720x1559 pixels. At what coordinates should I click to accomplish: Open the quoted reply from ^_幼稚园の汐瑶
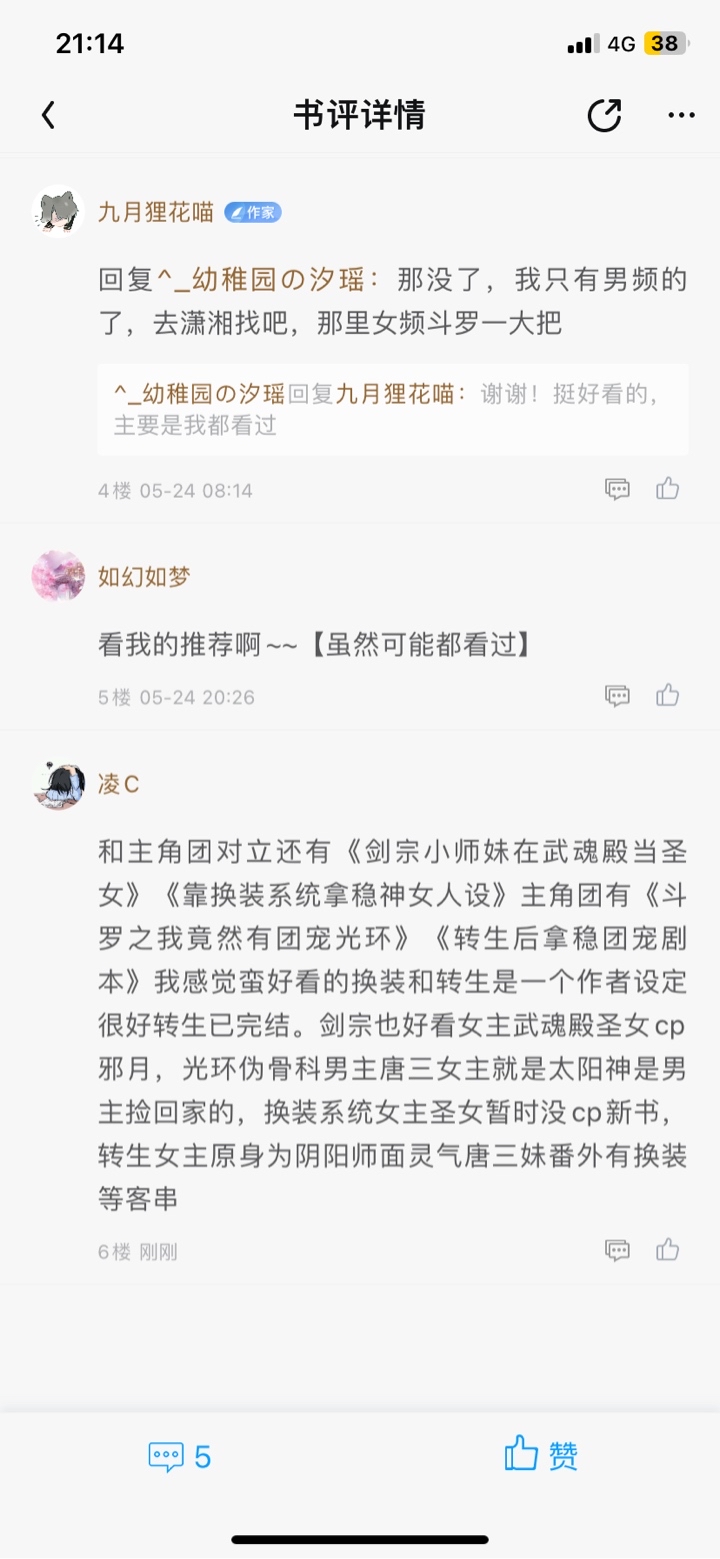coord(392,409)
